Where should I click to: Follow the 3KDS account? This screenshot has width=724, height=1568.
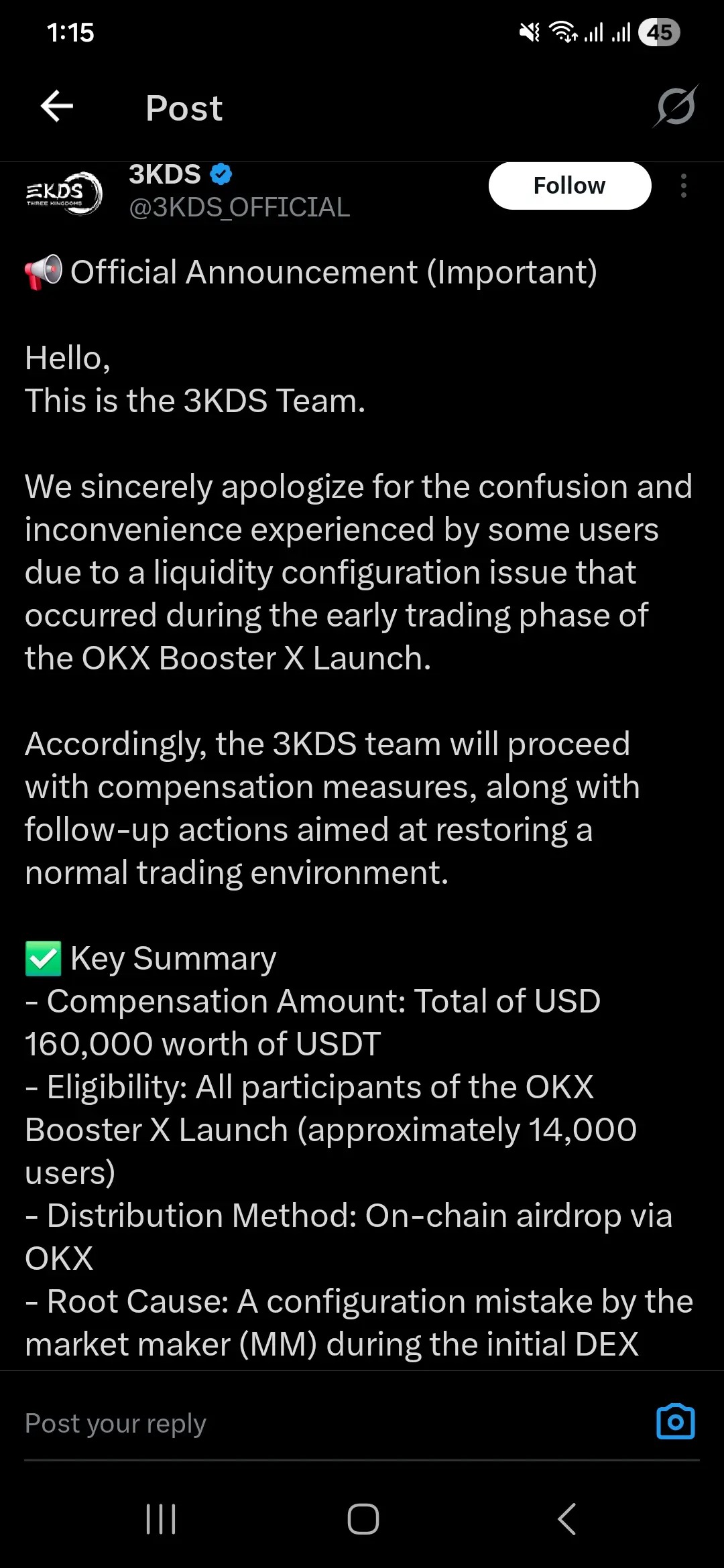coord(570,186)
